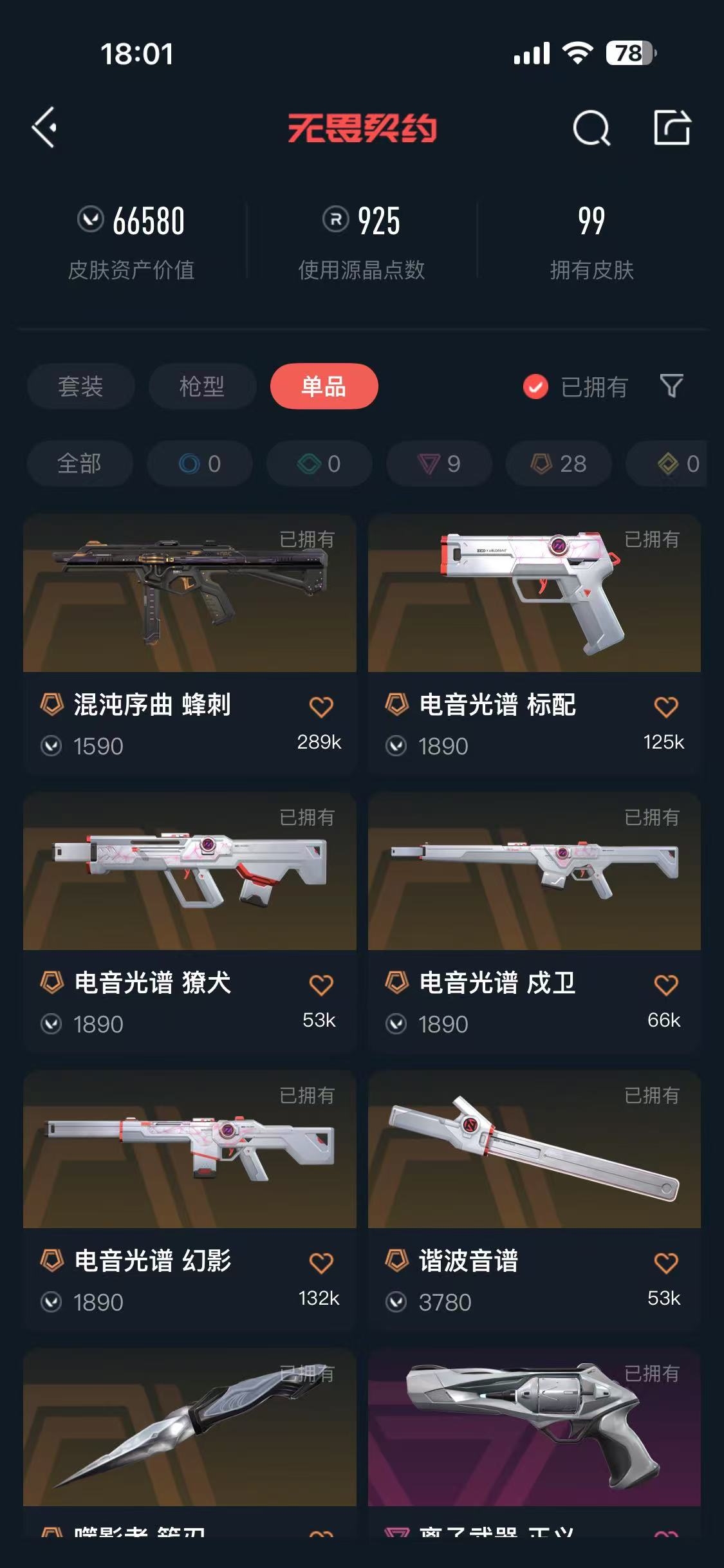The width and height of the screenshot is (724, 1568).
Task: Open the 混沌序曲 蜂刺 skin card
Action: pyautogui.click(x=190, y=644)
